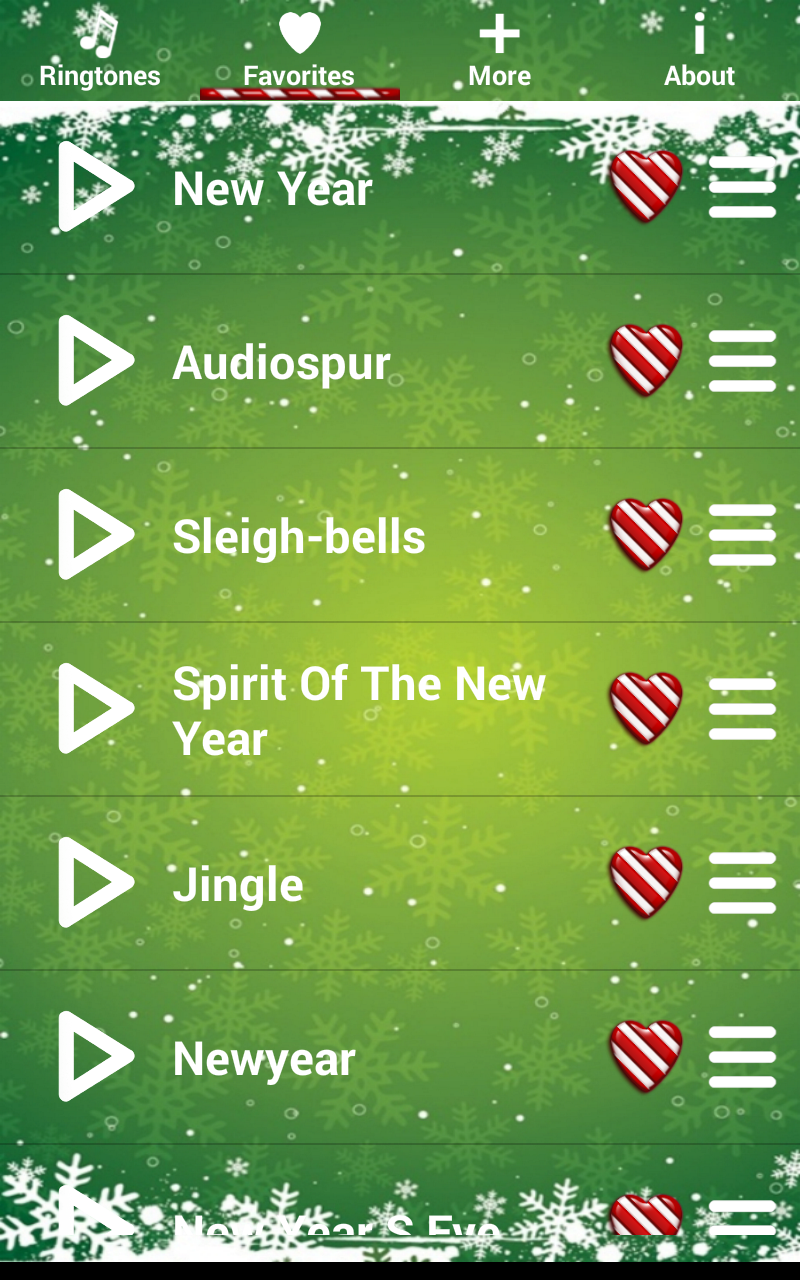800x1280 pixels.
Task: Open the More tab
Action: pos(500,50)
